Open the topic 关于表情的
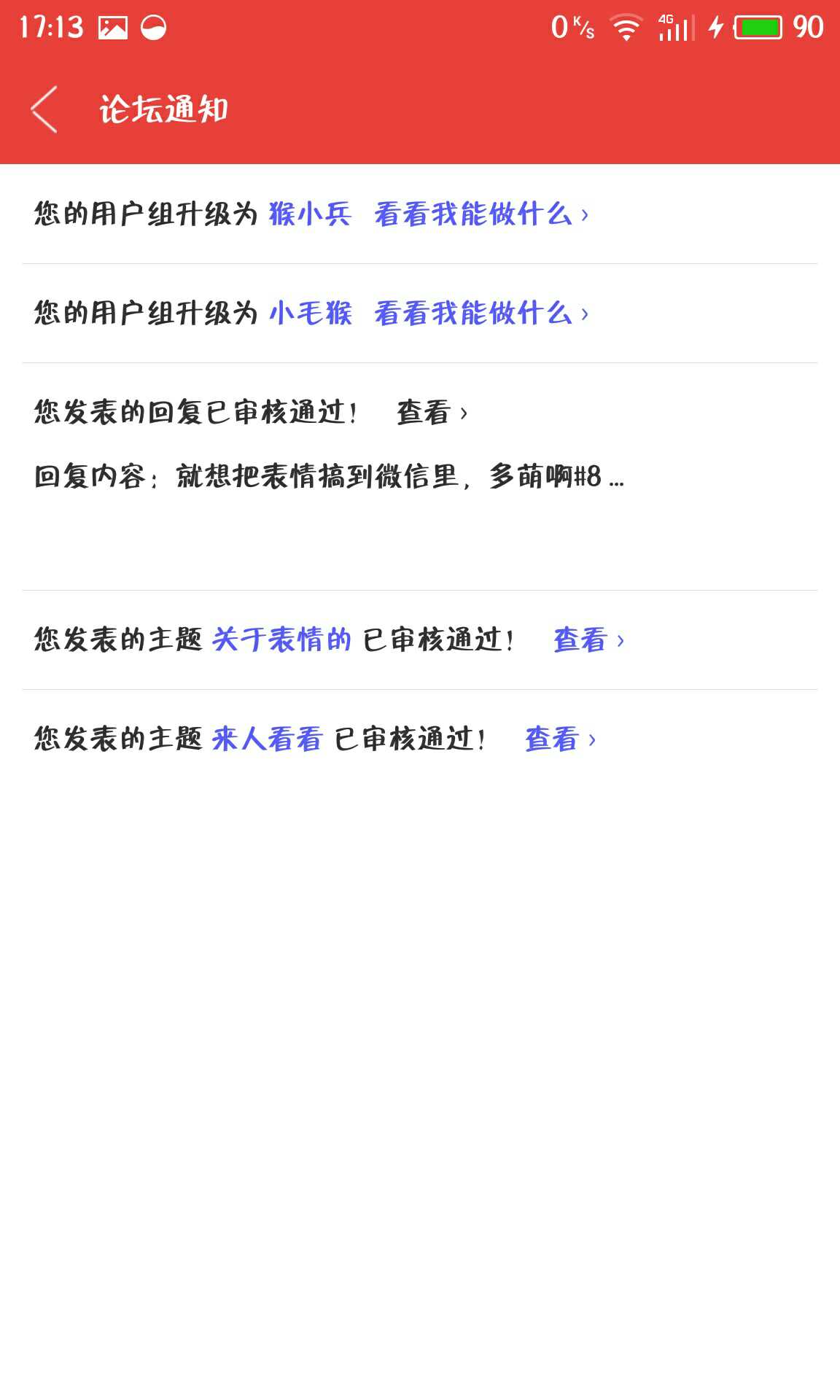840x1400 pixels. [x=281, y=639]
